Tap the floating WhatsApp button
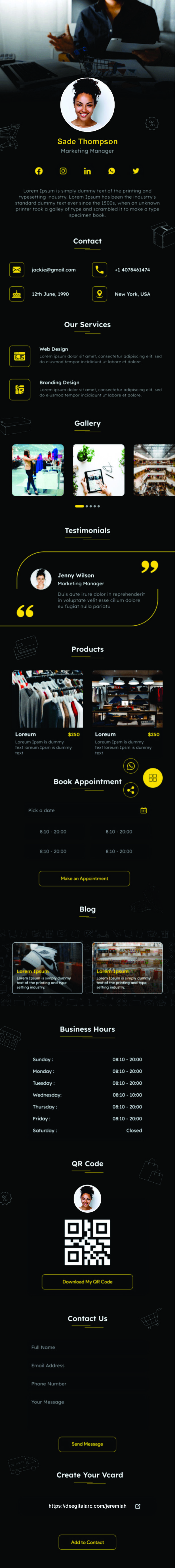Viewport: 175px width, 1568px height. click(130, 766)
